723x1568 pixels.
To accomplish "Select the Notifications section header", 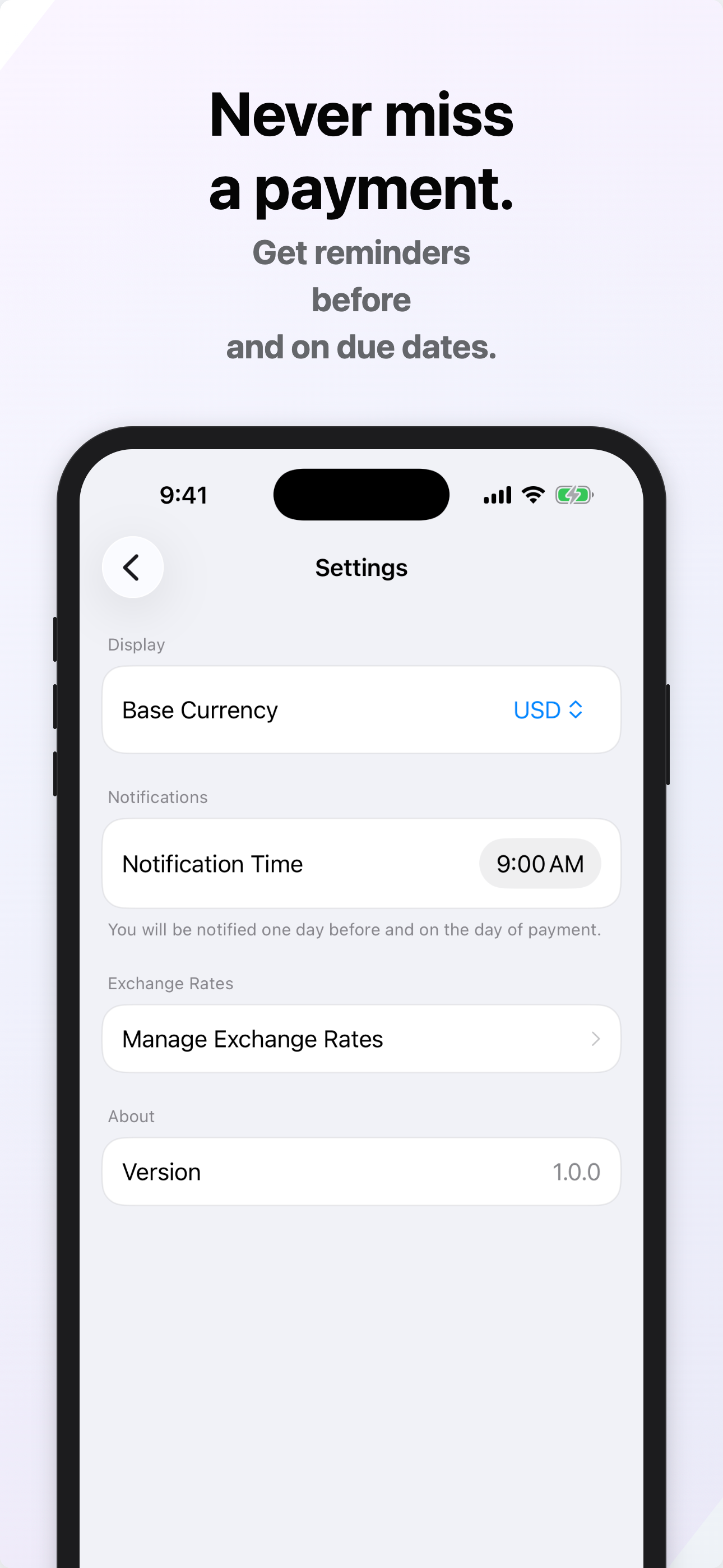I will 157,797.
